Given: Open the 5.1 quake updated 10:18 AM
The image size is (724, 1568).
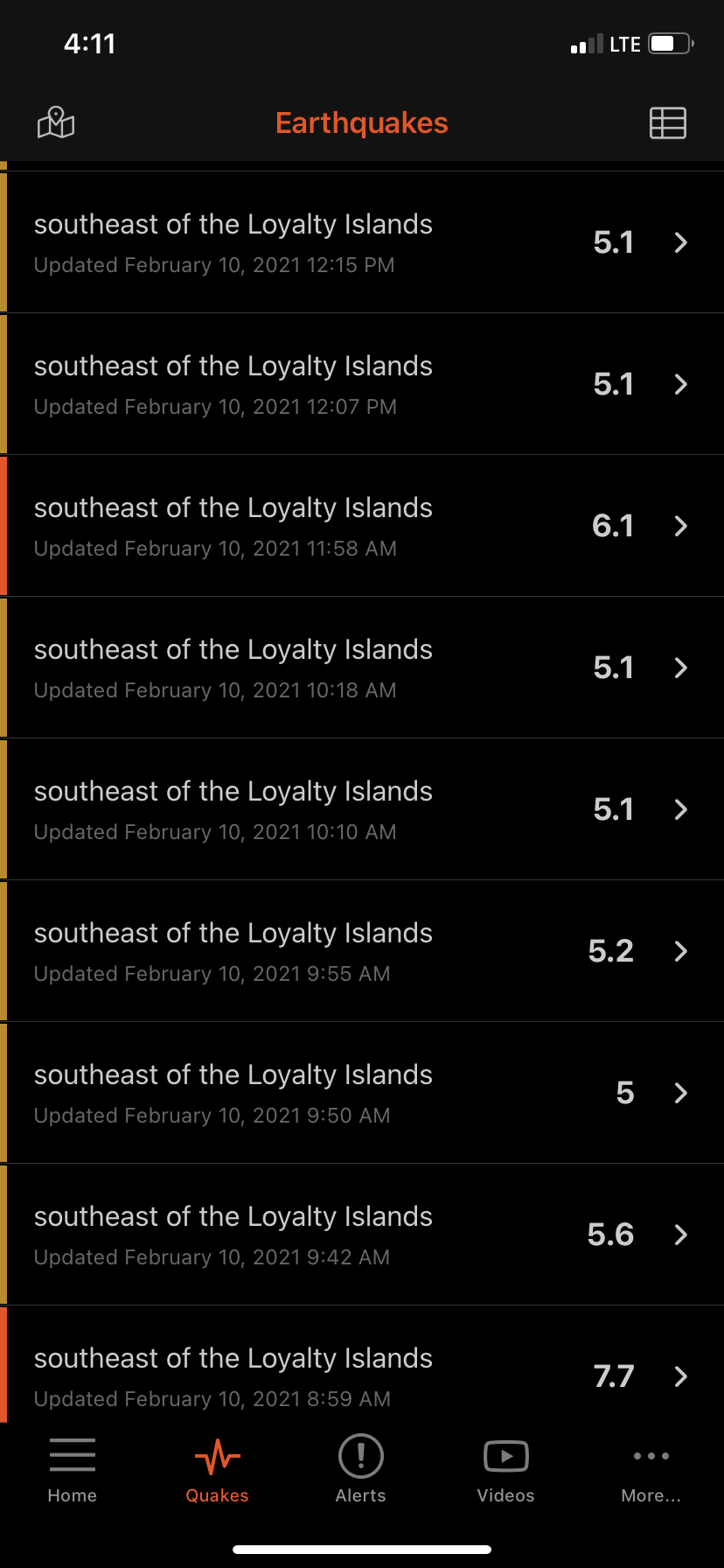Looking at the screenshot, I should (x=362, y=668).
